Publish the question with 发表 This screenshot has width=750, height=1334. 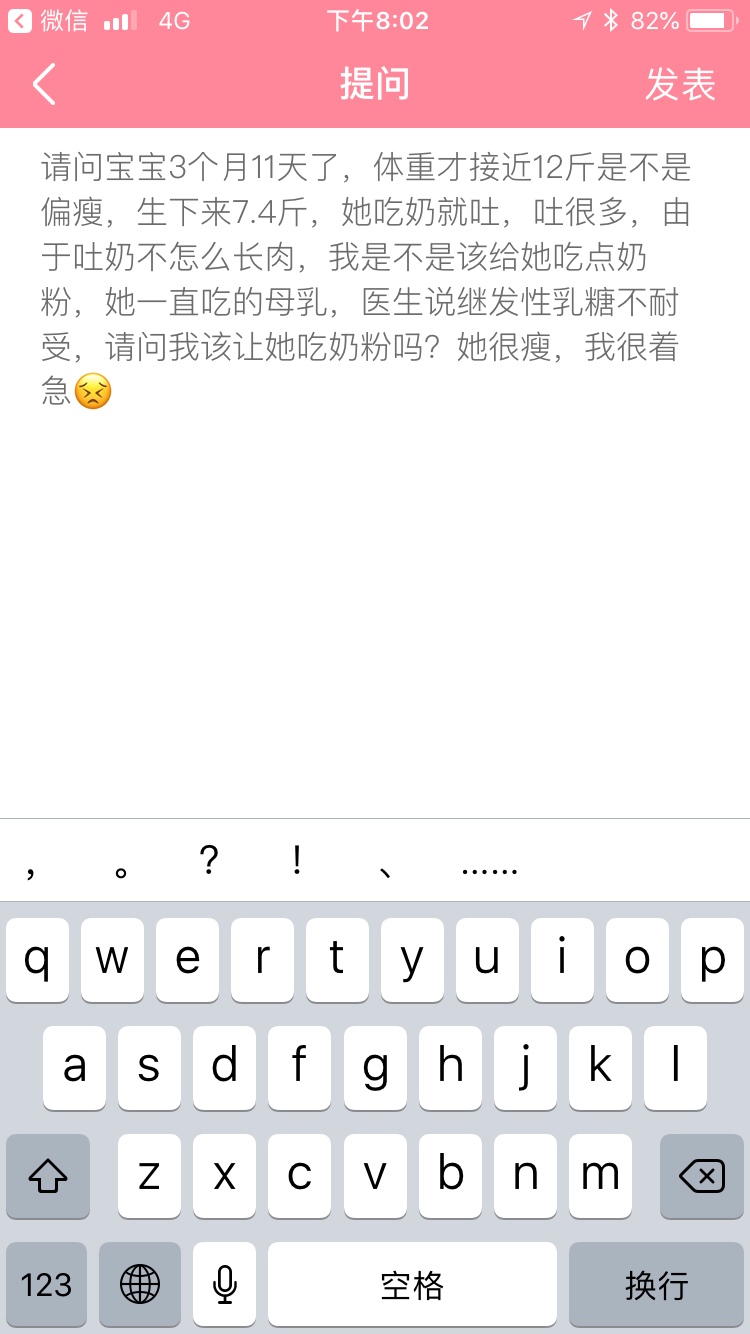pos(680,85)
